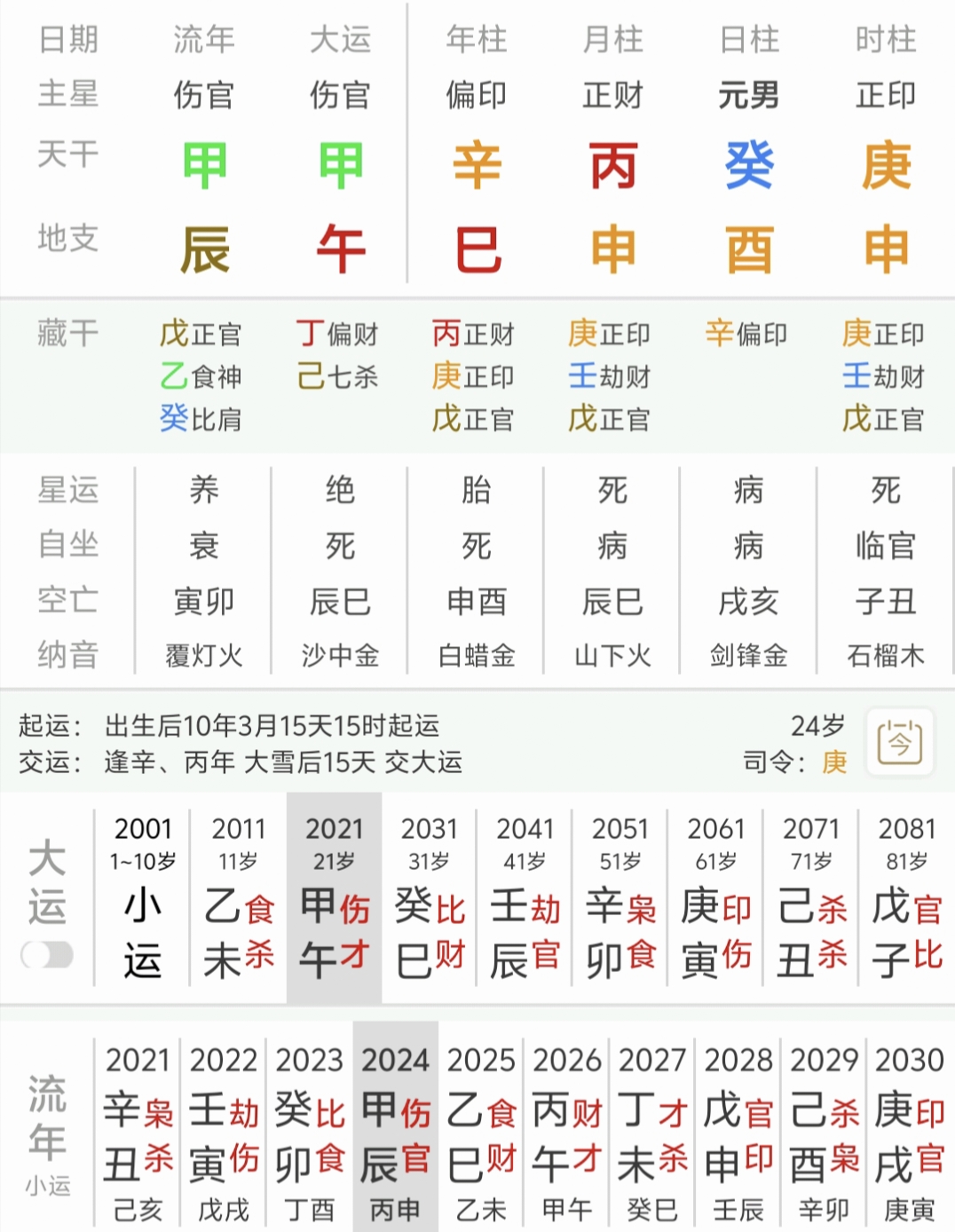Select the 2001 小运 period
955x1232 pixels.
click(x=142, y=898)
